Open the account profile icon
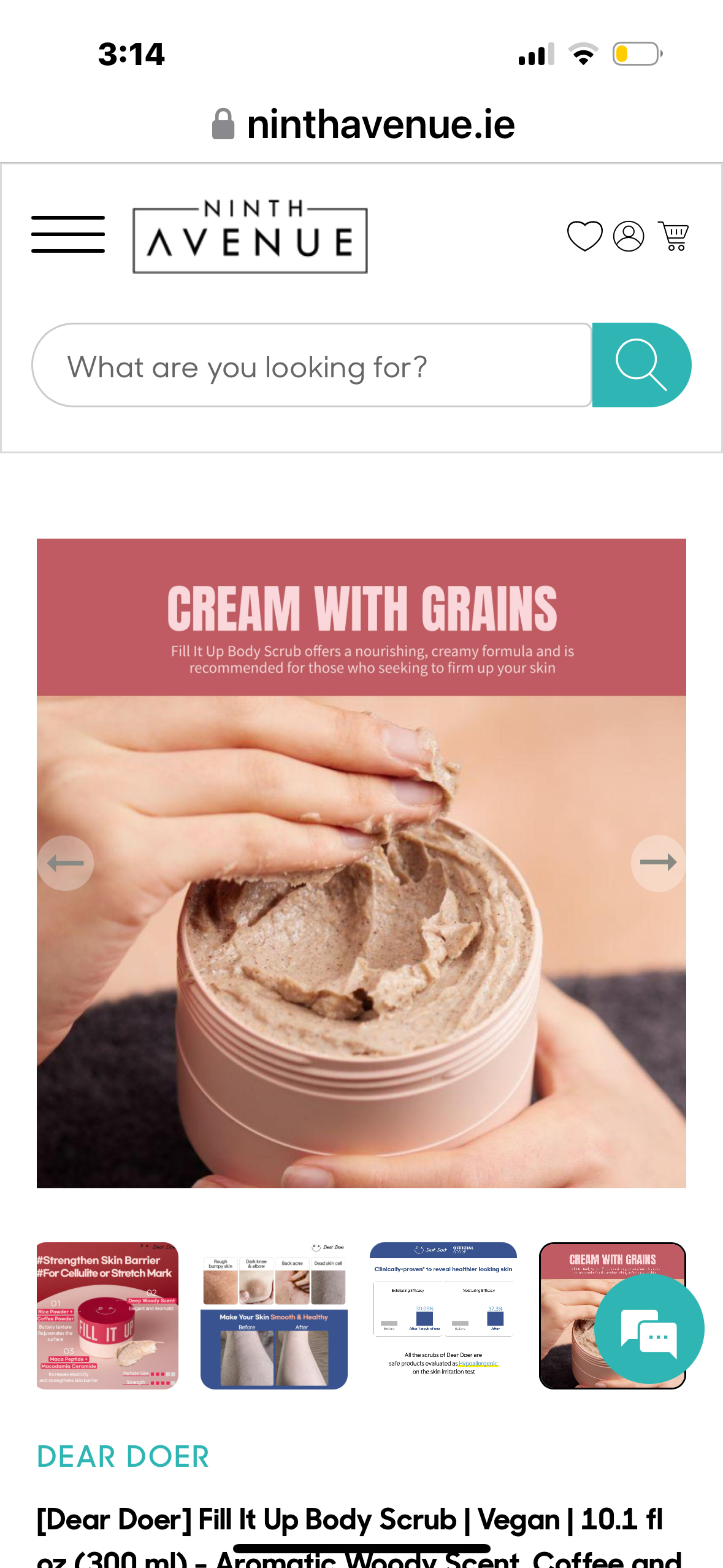The image size is (723, 1568). coord(629,236)
